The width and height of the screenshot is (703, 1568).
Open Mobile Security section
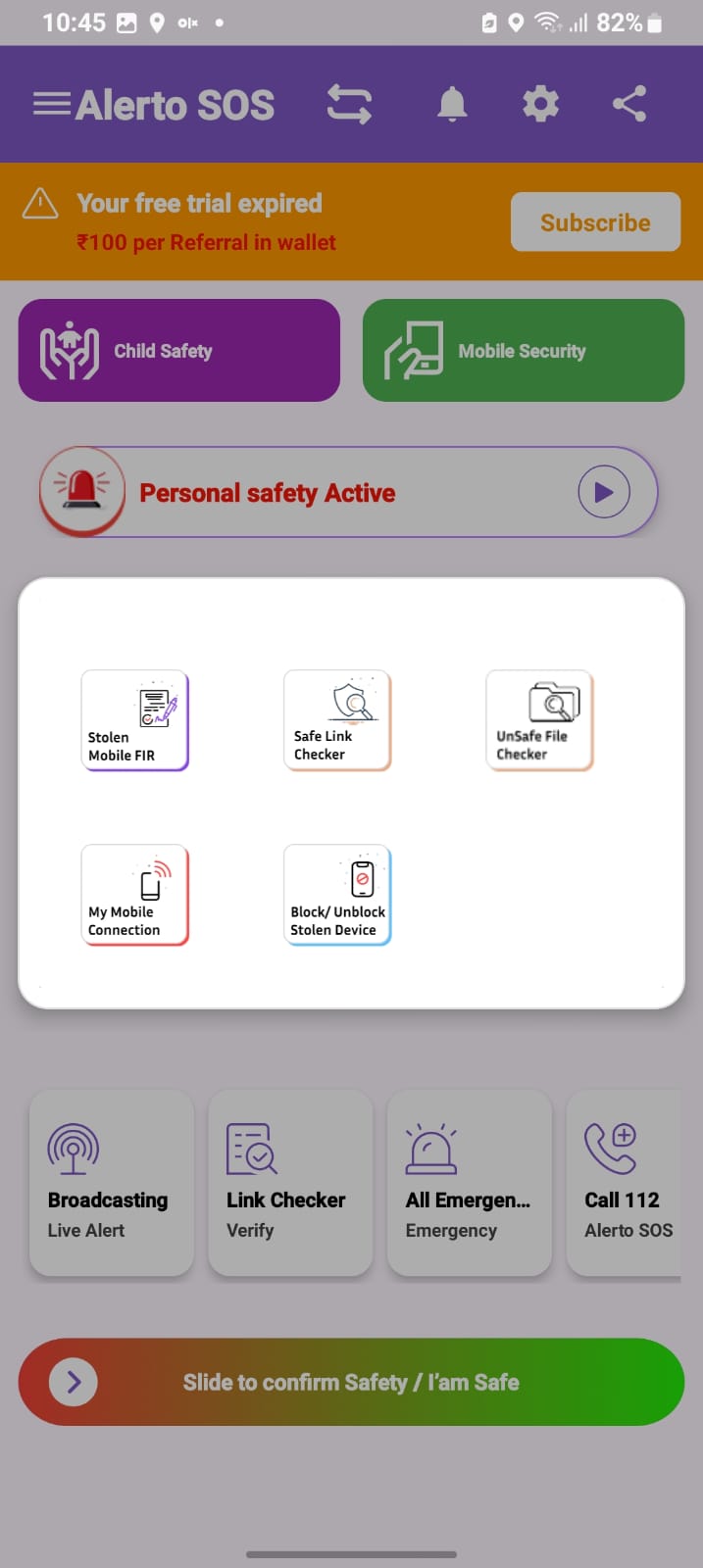(524, 351)
